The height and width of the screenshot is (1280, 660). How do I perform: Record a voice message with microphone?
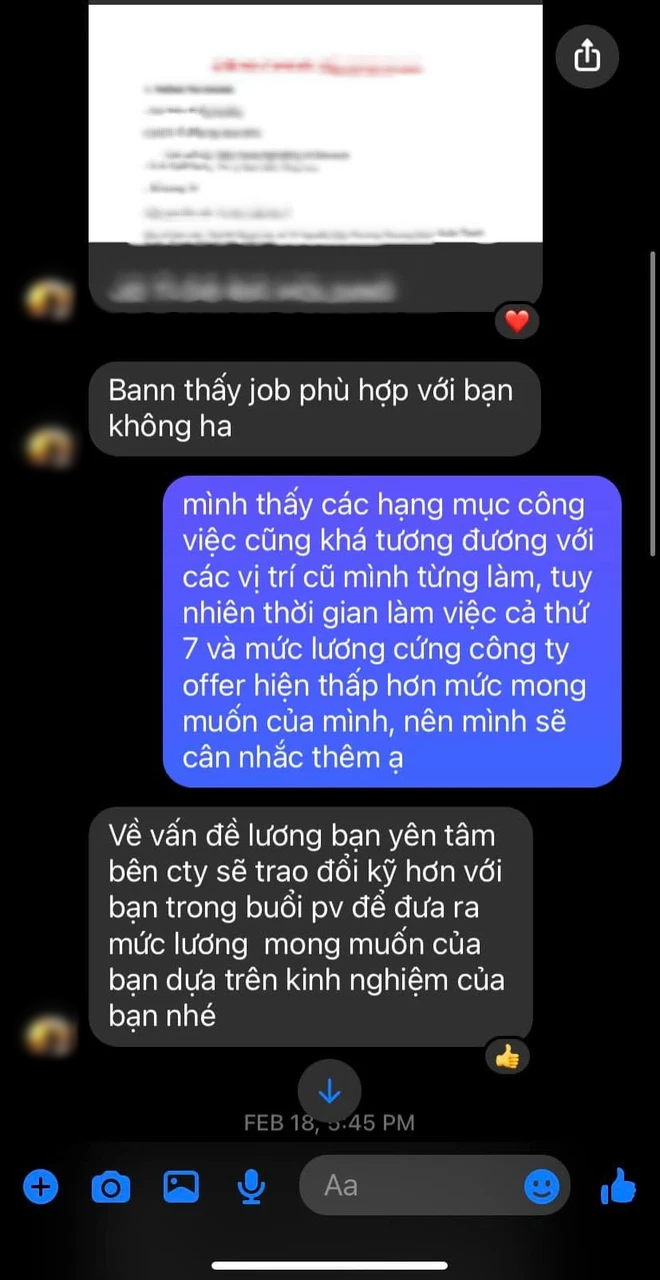[x=251, y=1187]
